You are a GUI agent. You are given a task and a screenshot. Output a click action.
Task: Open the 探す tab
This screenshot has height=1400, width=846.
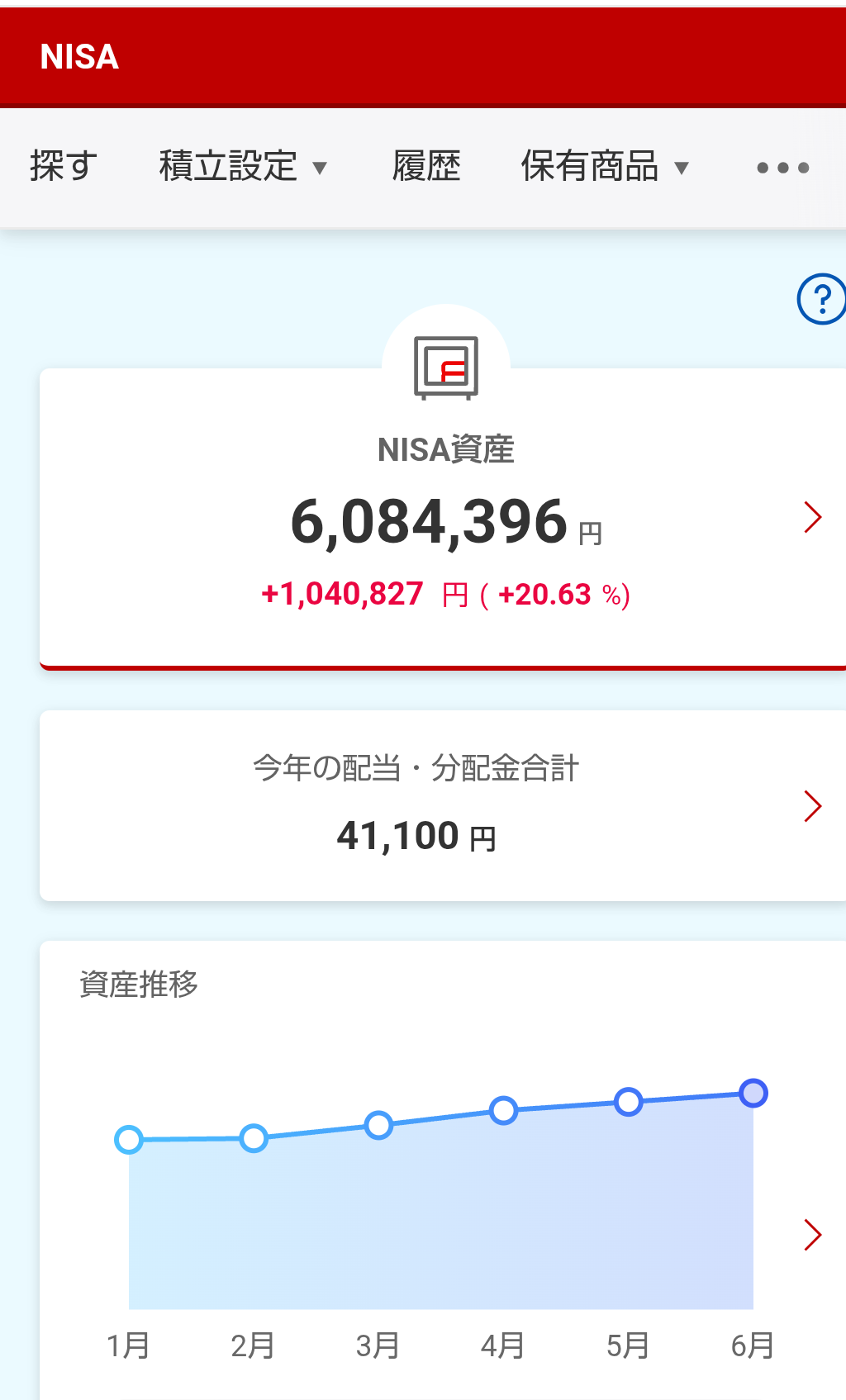click(x=64, y=167)
